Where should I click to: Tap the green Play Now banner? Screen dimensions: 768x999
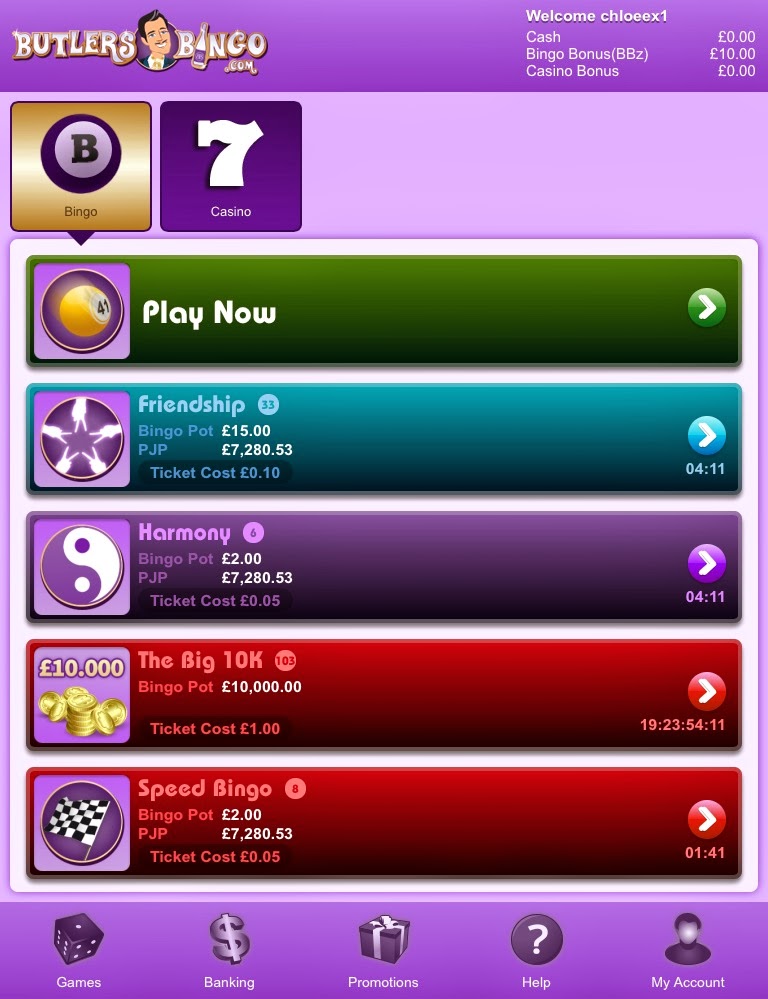[x=384, y=311]
